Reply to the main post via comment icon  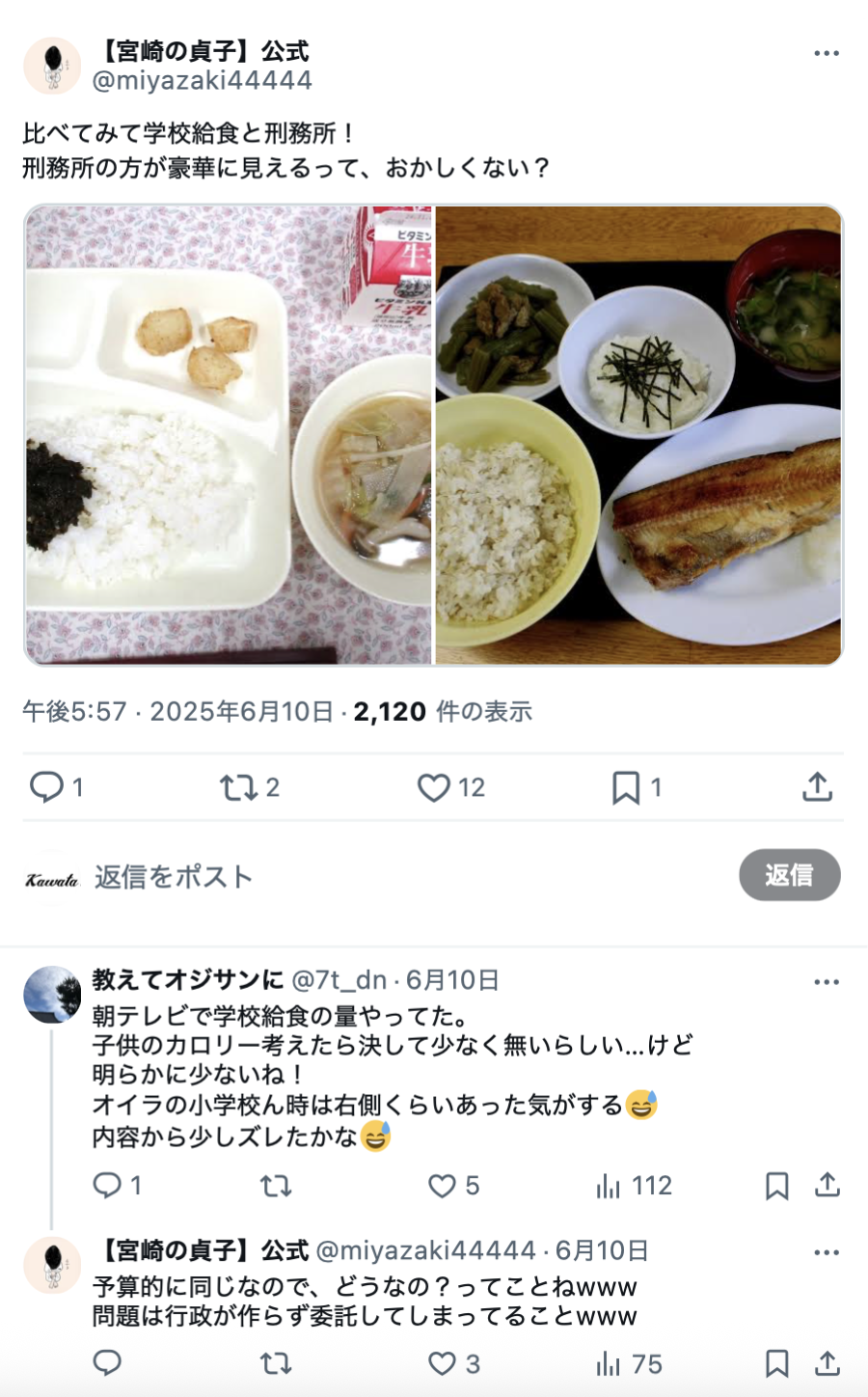pos(46,787)
